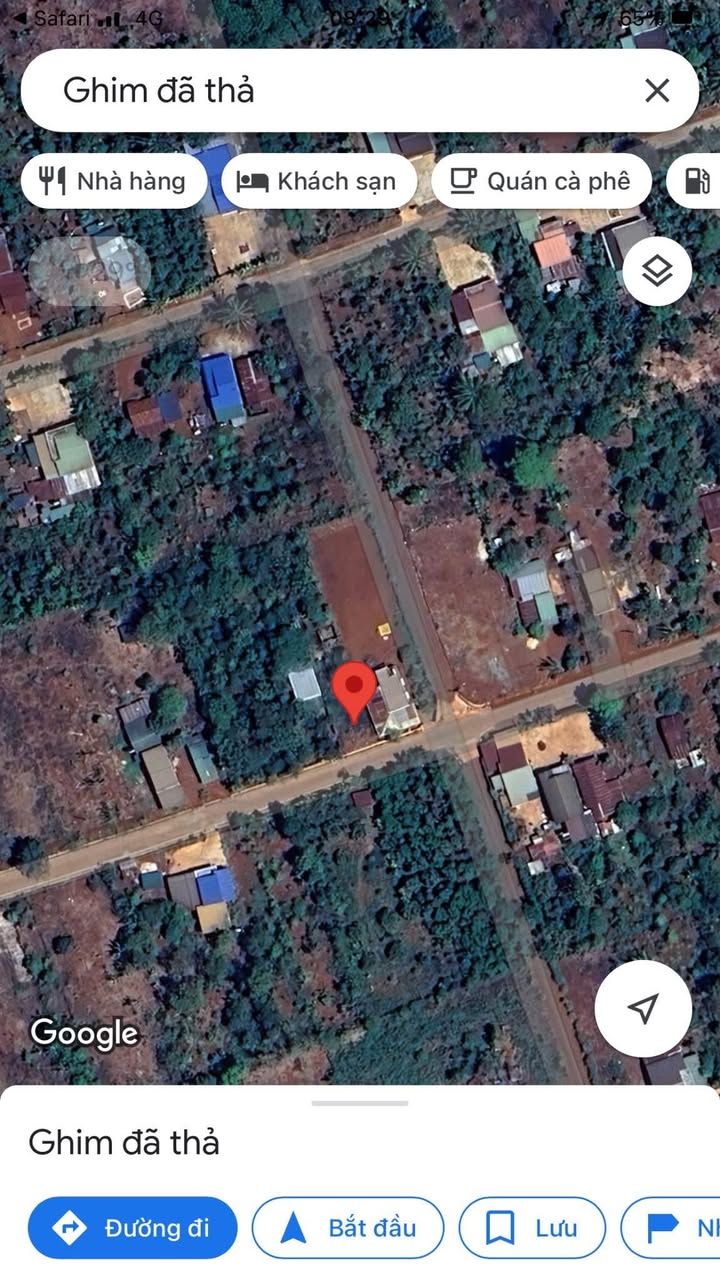Screen dimensions: 720x1280
Task: Center map on my location
Action: coord(643,1009)
